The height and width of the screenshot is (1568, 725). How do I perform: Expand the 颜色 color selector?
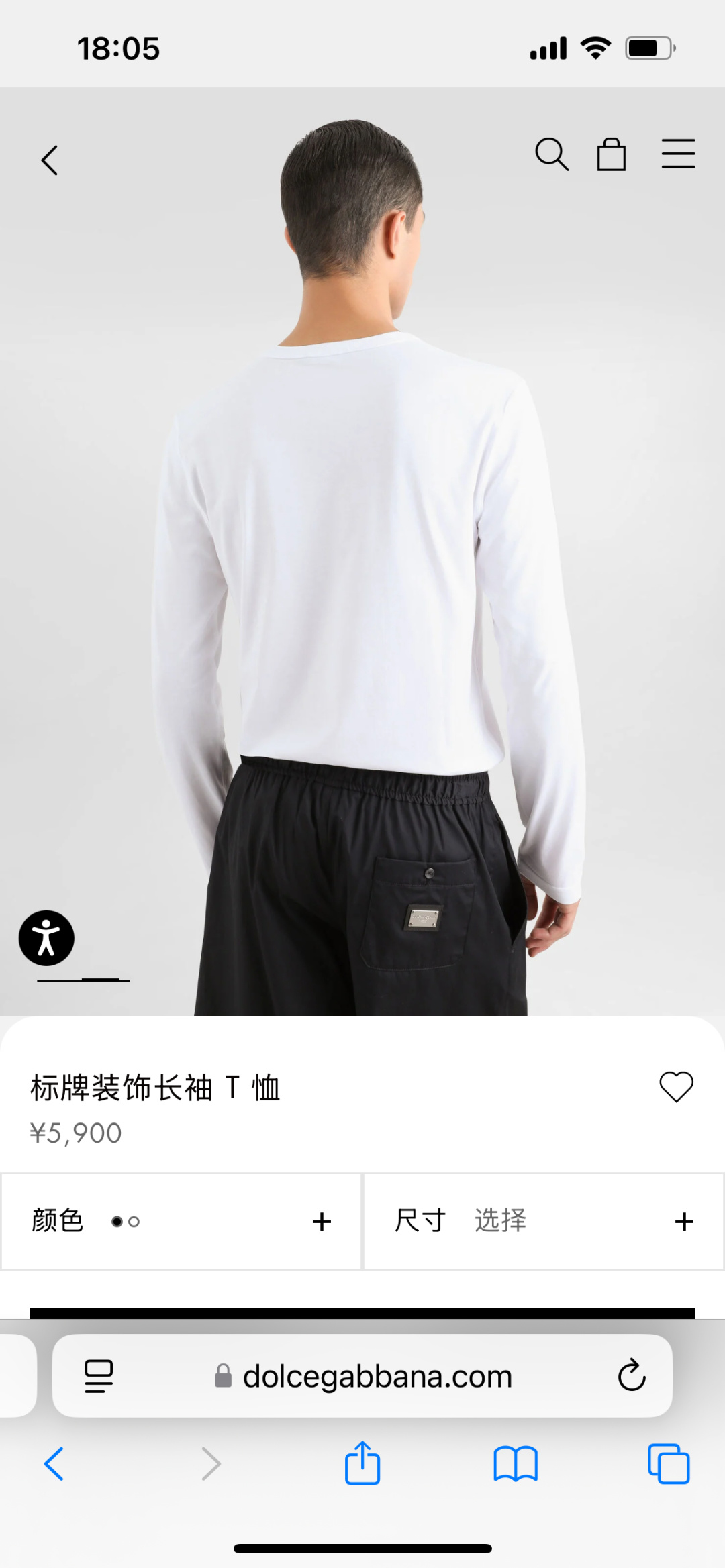pyautogui.click(x=181, y=1221)
